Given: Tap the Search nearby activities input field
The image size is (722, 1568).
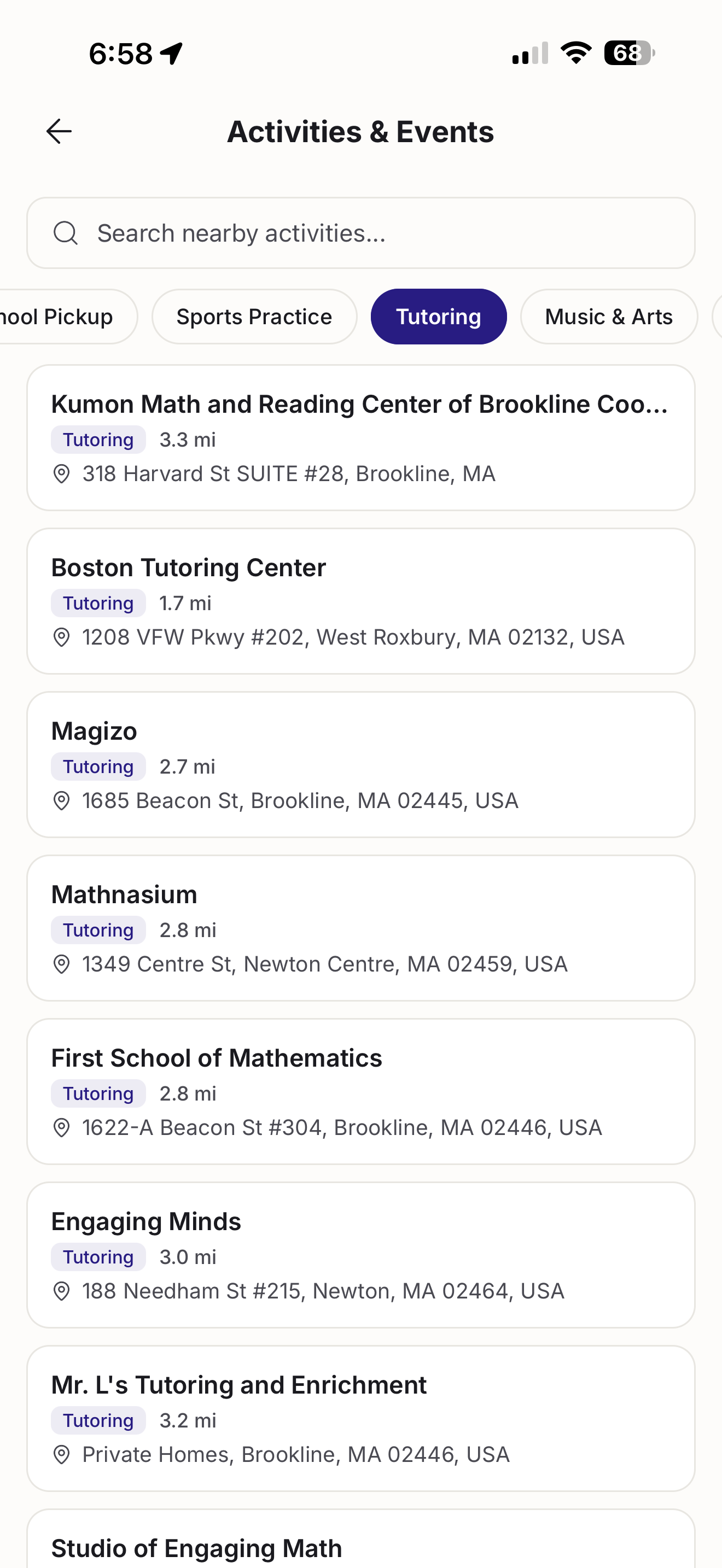Looking at the screenshot, I should click(x=360, y=232).
